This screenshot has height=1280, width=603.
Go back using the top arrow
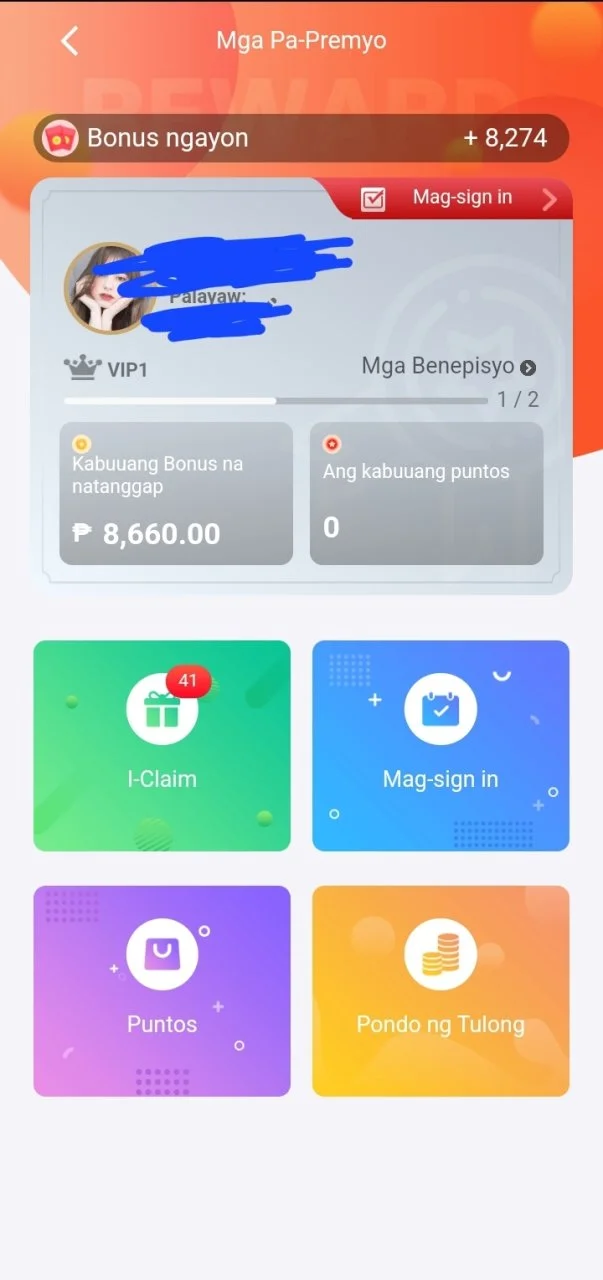pyautogui.click(x=69, y=41)
